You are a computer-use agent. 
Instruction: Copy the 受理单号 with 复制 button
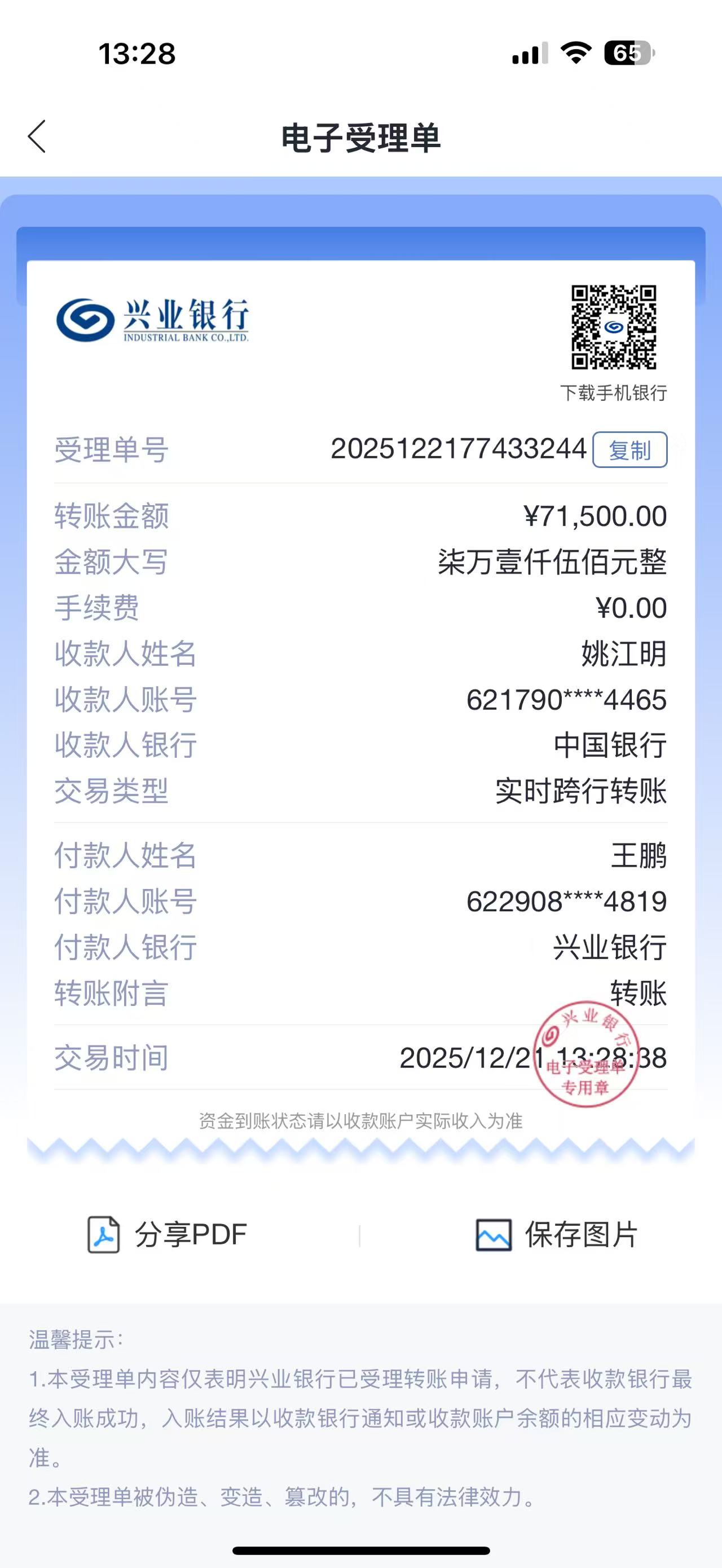(x=629, y=450)
